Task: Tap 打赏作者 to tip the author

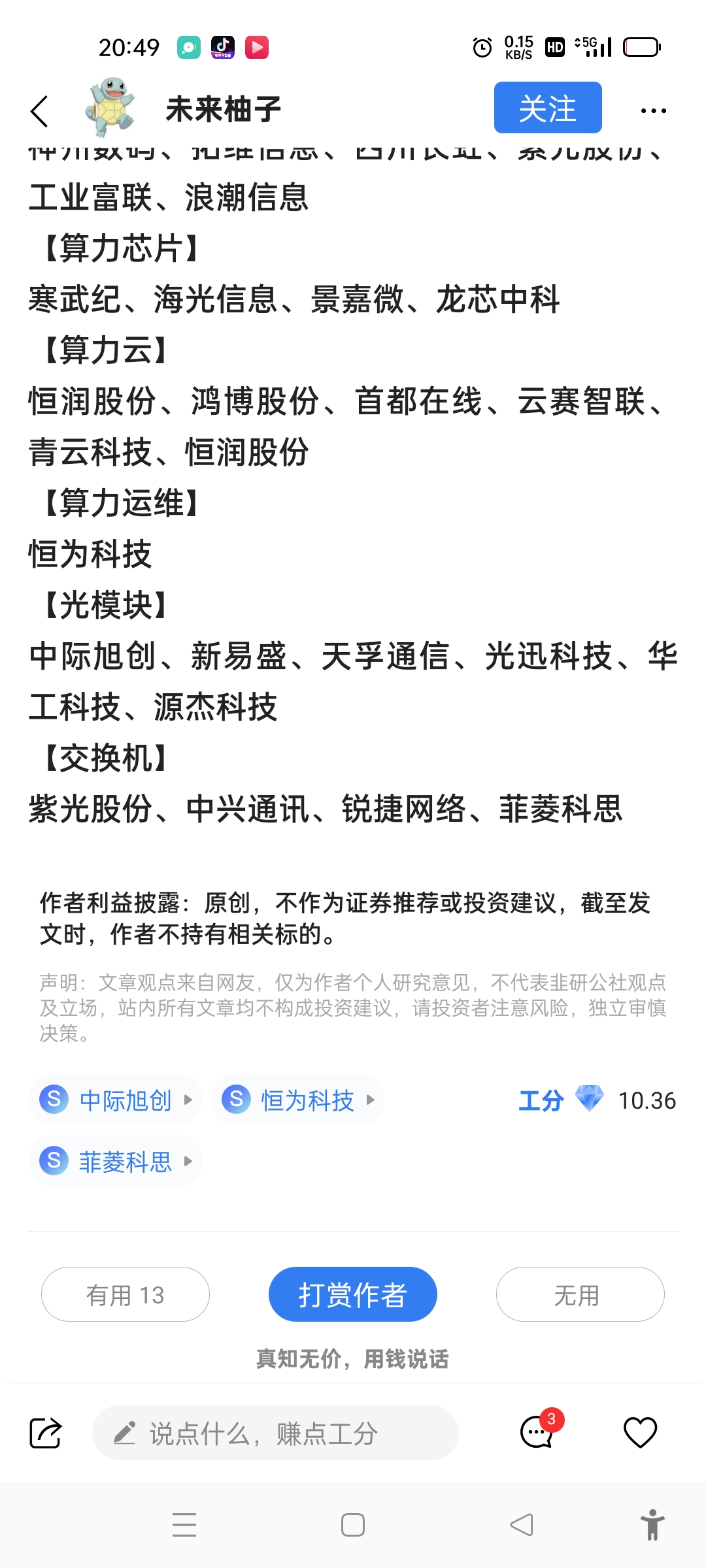Action: [x=353, y=1294]
